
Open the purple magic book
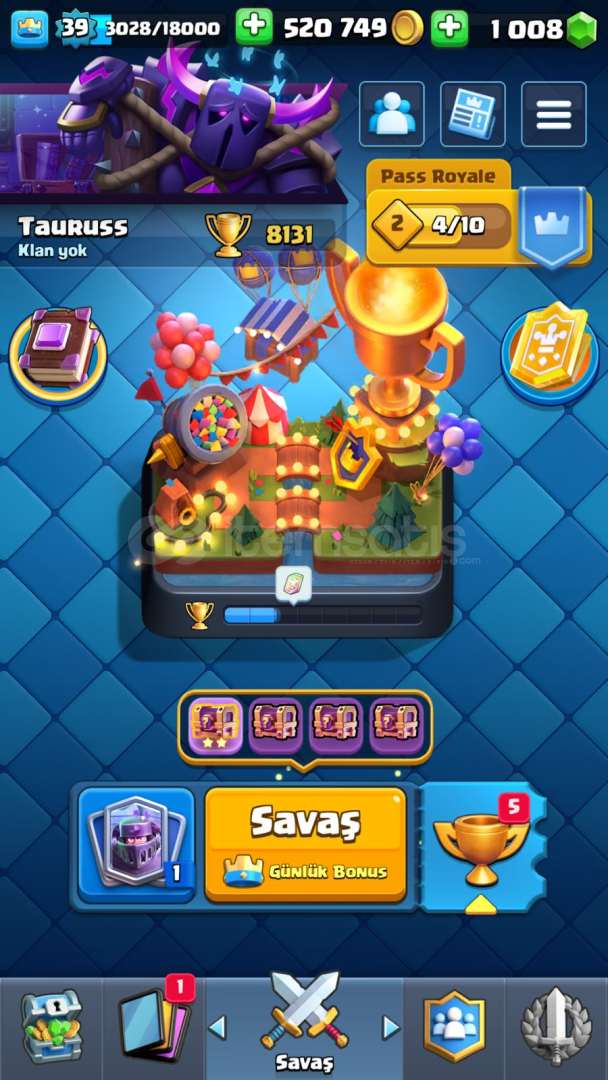click(x=58, y=348)
